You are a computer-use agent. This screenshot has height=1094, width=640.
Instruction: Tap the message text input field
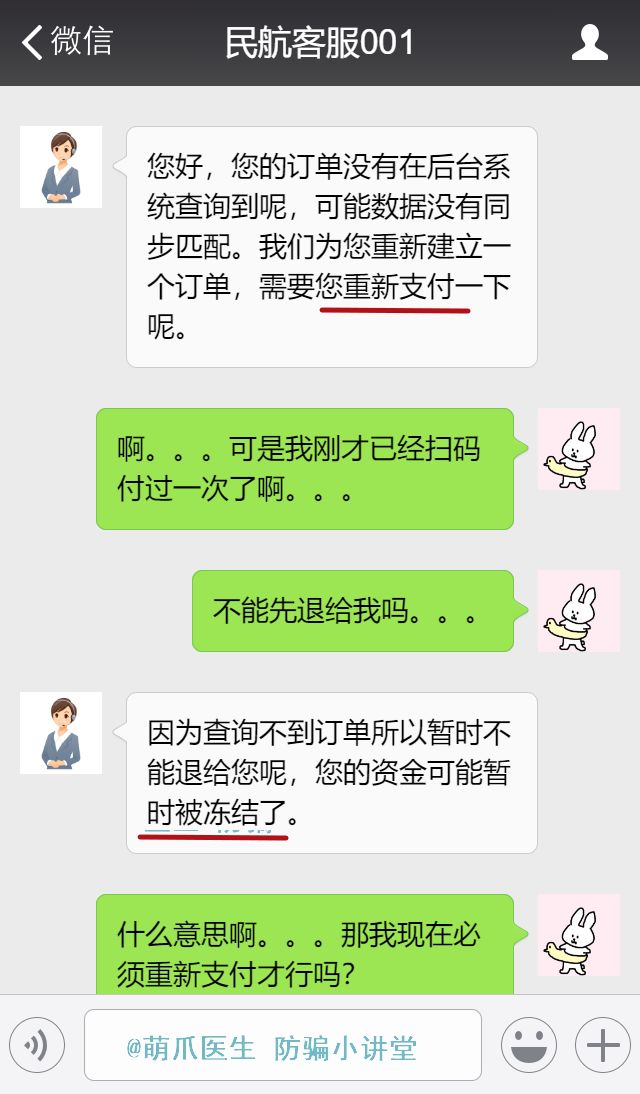pyautogui.click(x=282, y=1045)
